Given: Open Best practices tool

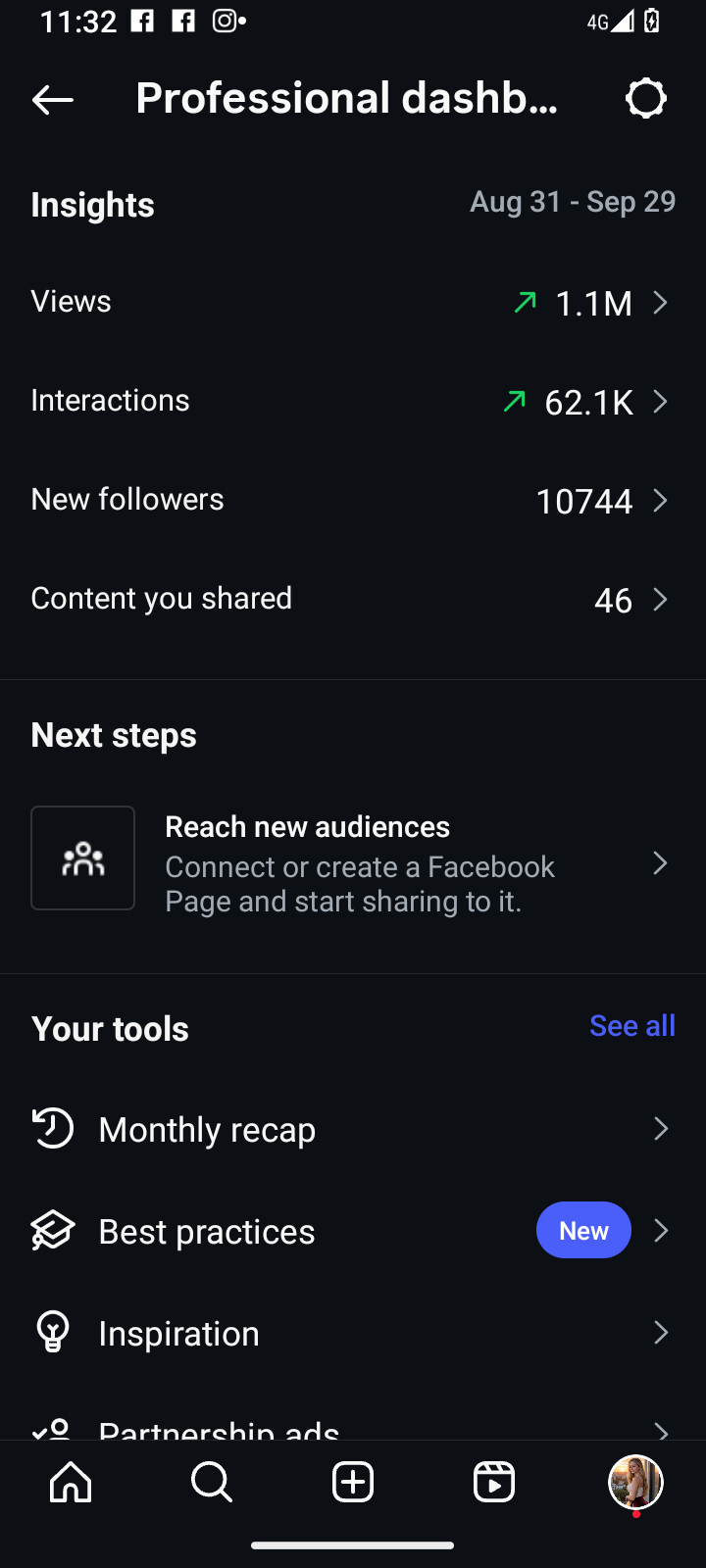Looking at the screenshot, I should click(x=294, y=1231).
